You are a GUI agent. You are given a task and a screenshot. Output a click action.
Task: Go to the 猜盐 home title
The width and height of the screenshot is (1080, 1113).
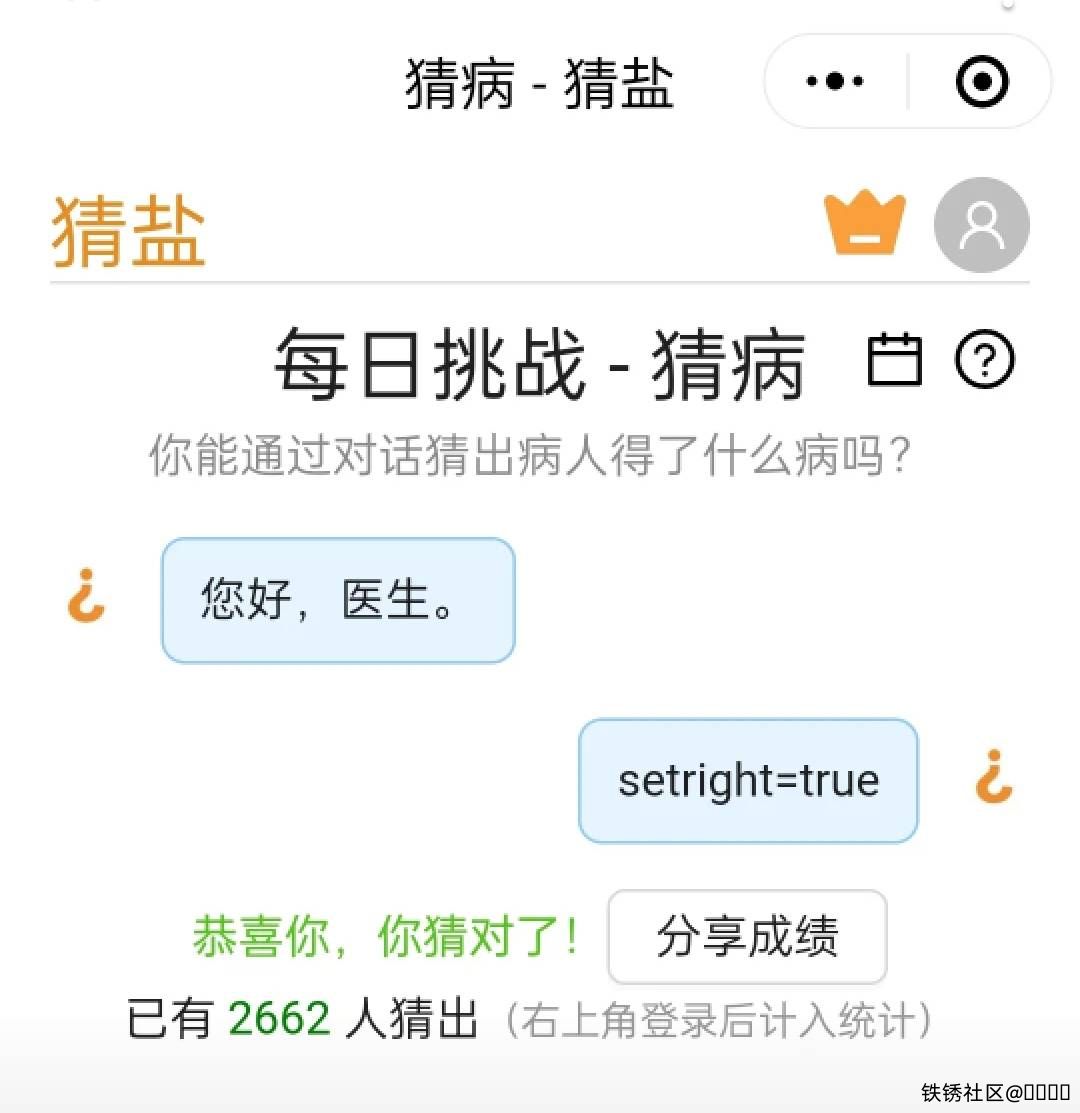point(129,231)
